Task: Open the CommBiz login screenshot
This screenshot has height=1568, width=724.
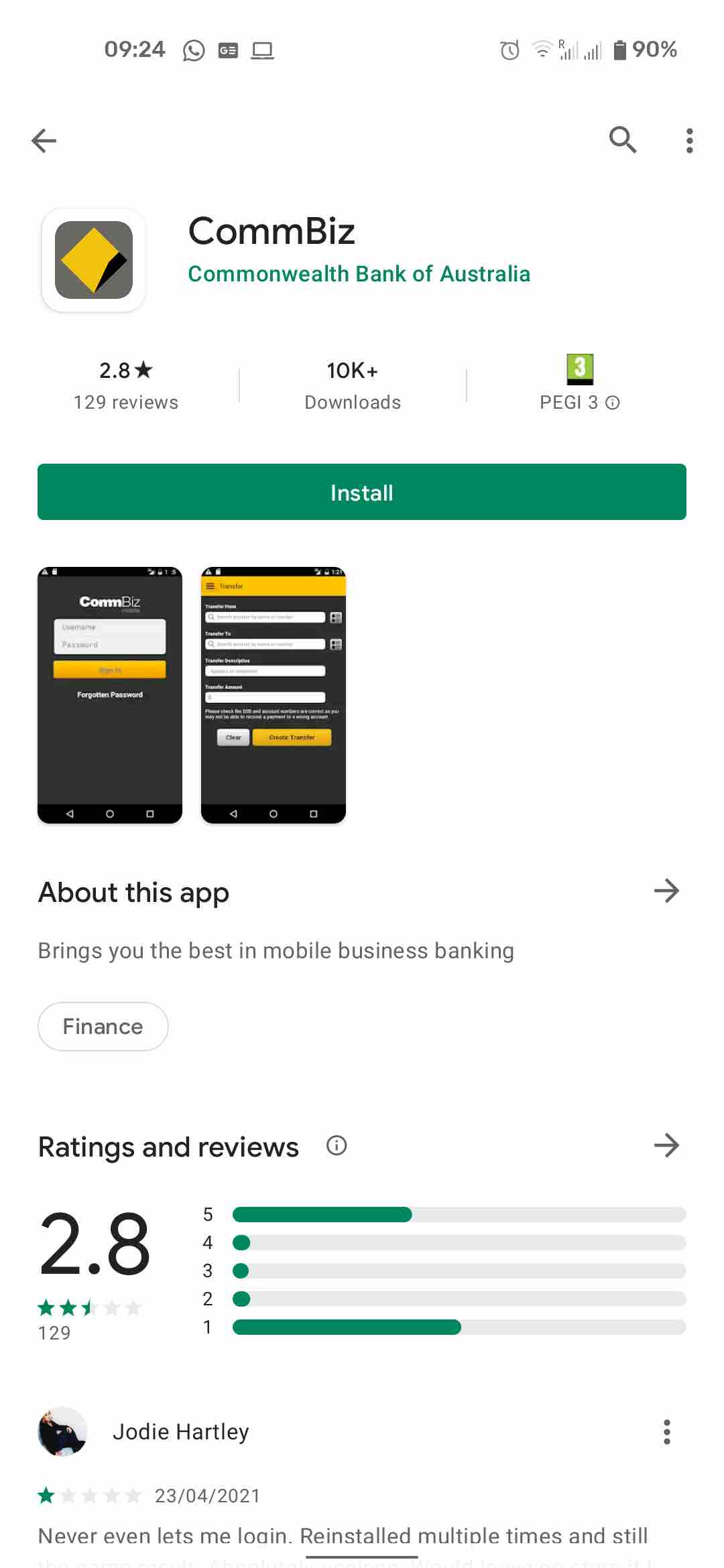Action: pos(110,695)
